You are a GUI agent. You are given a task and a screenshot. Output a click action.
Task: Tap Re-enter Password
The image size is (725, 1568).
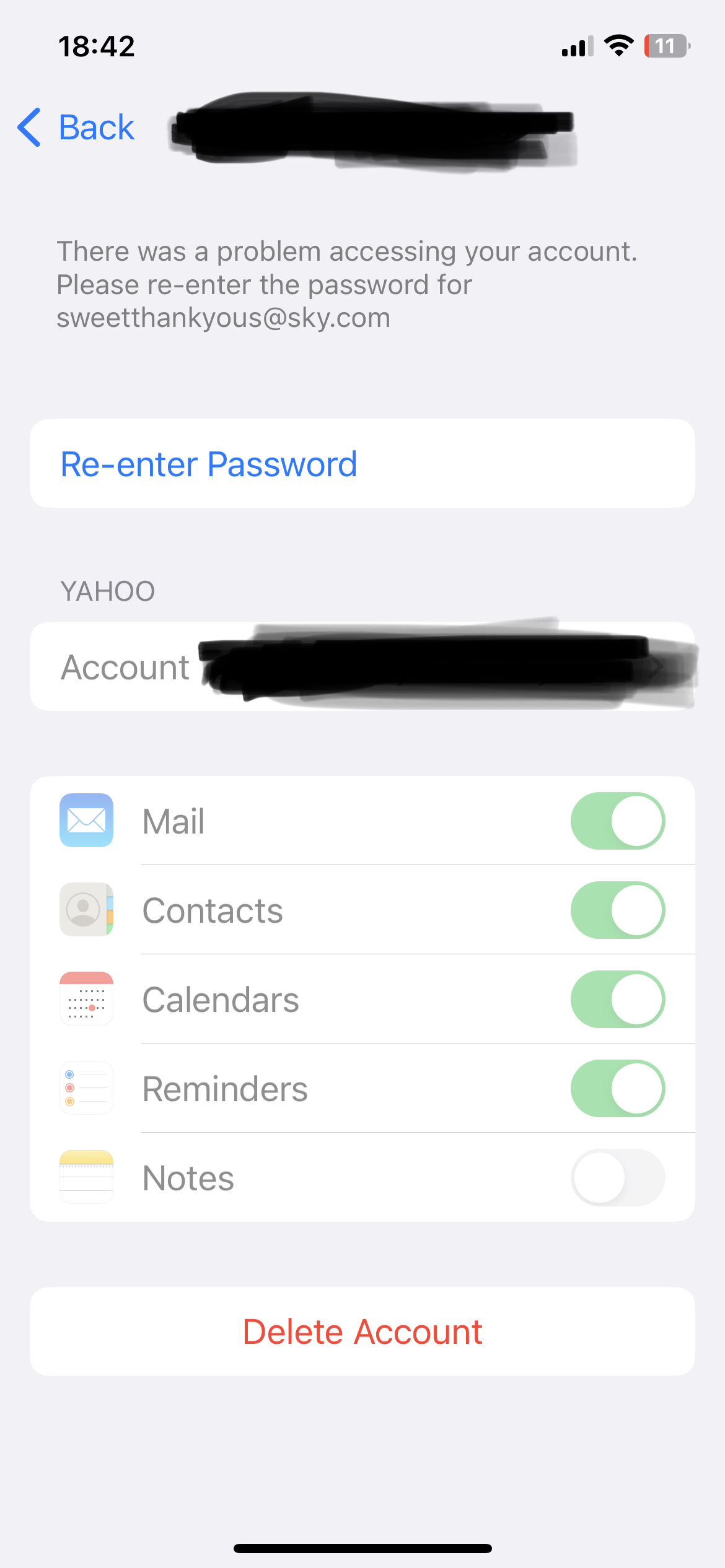pyautogui.click(x=209, y=464)
